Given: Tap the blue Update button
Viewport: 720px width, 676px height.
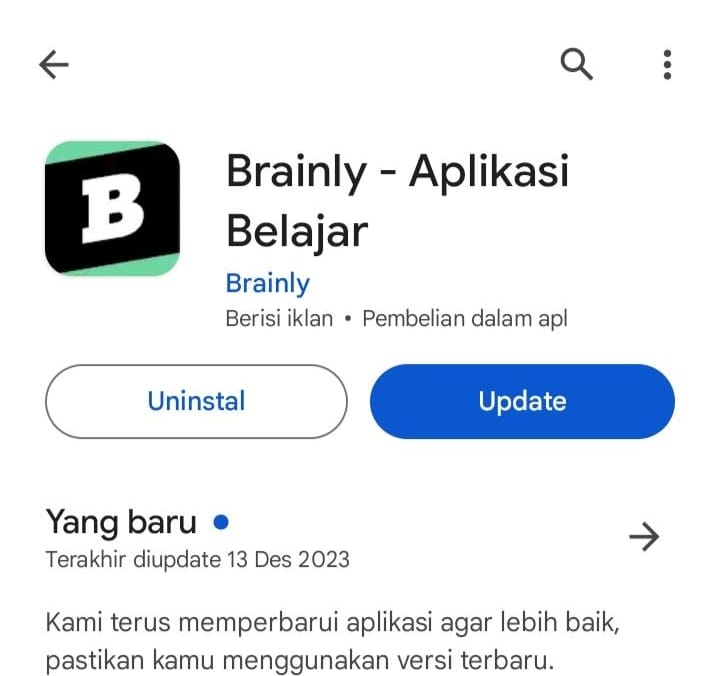Looking at the screenshot, I should 522,401.
